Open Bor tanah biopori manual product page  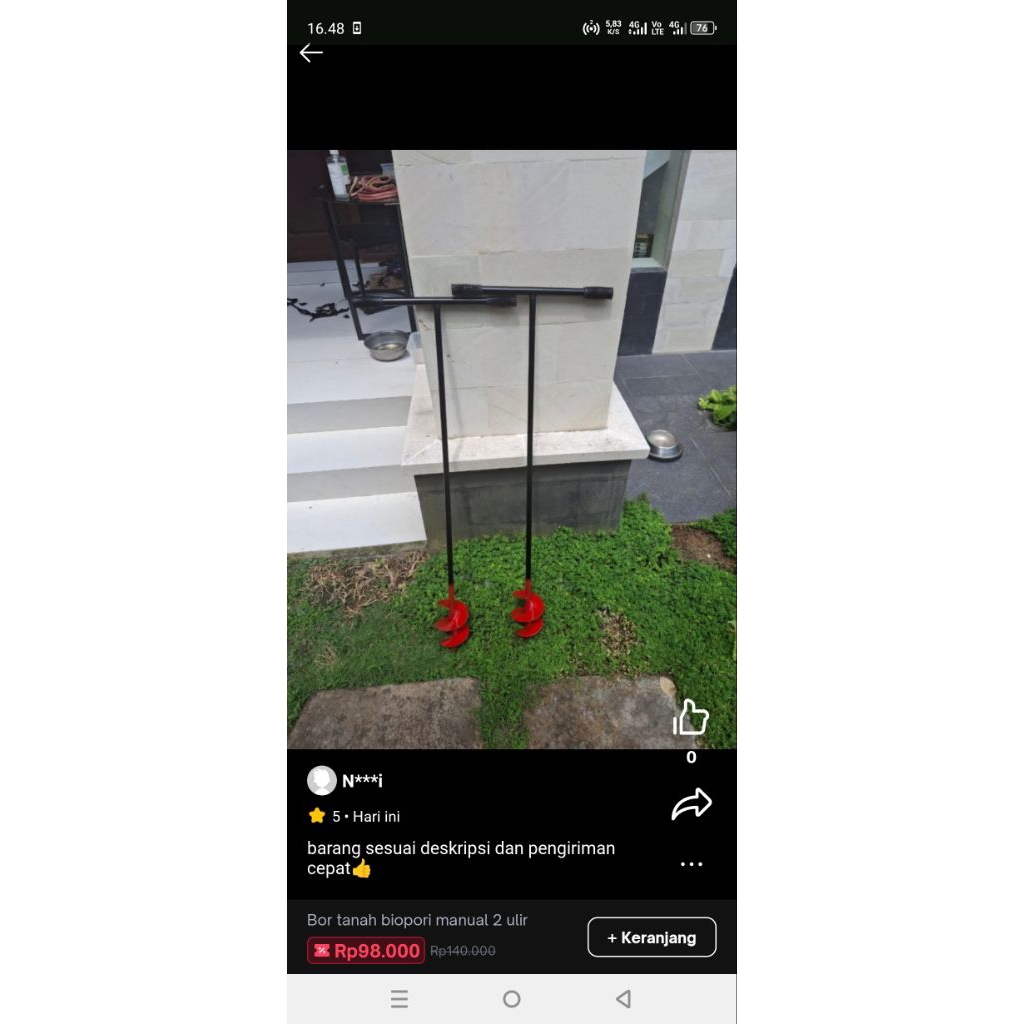click(417, 920)
